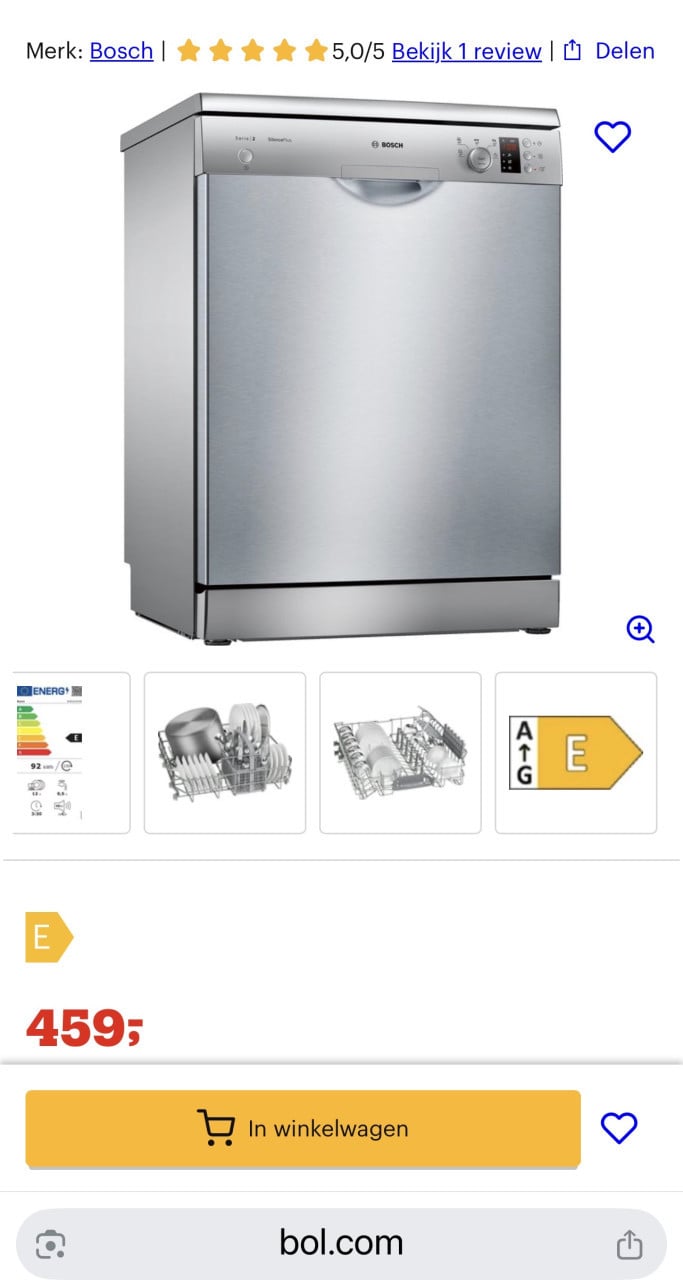Add dishwasher with In winkelwagen button

(x=303, y=1128)
